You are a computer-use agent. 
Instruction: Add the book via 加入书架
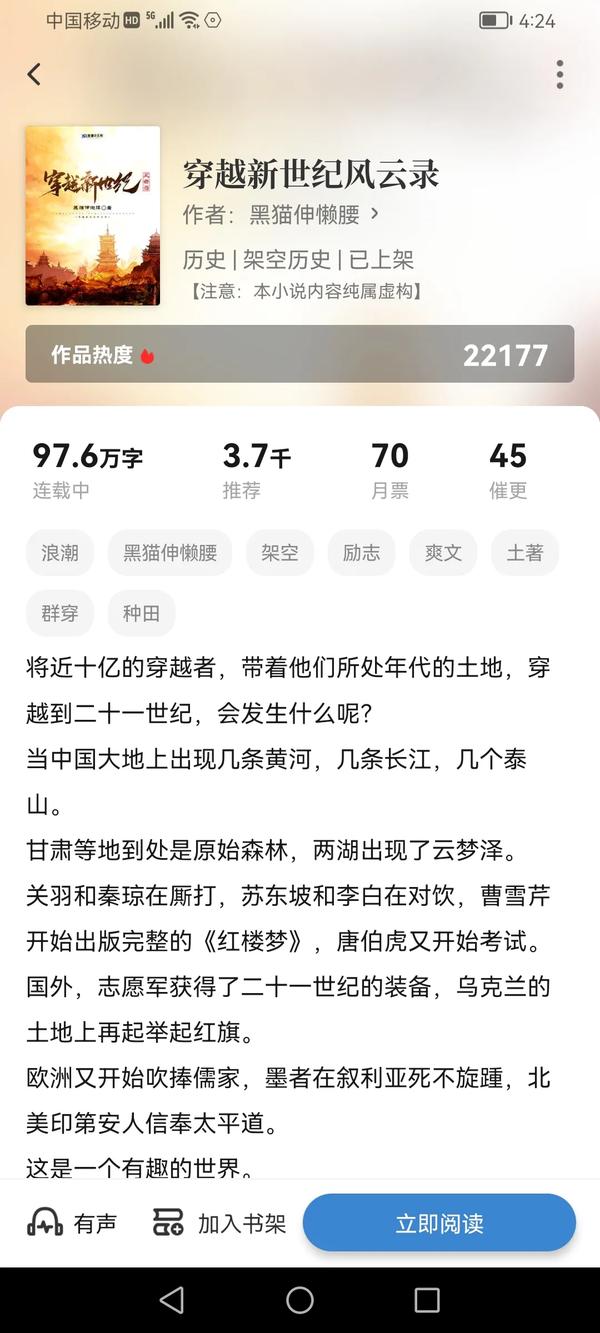(x=219, y=1223)
